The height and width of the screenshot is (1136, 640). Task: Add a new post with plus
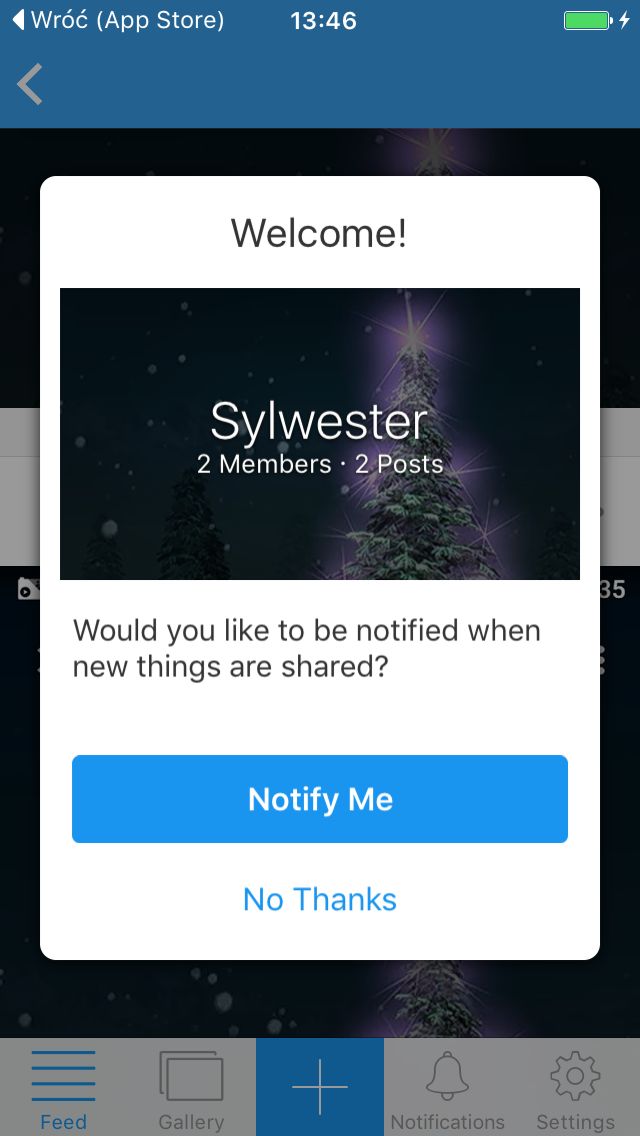tap(320, 1087)
